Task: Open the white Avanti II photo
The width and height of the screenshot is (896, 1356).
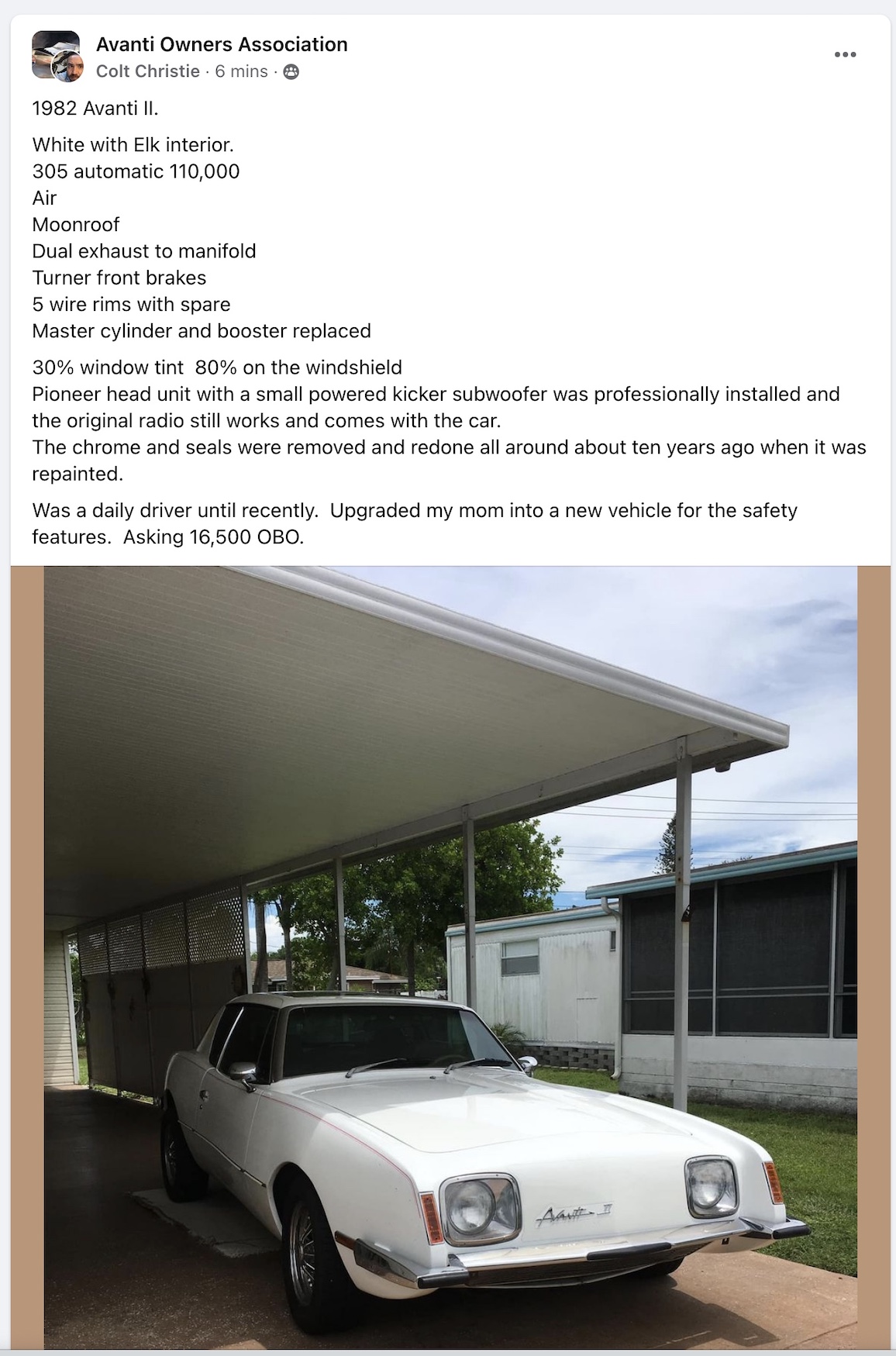Action: coord(450,957)
